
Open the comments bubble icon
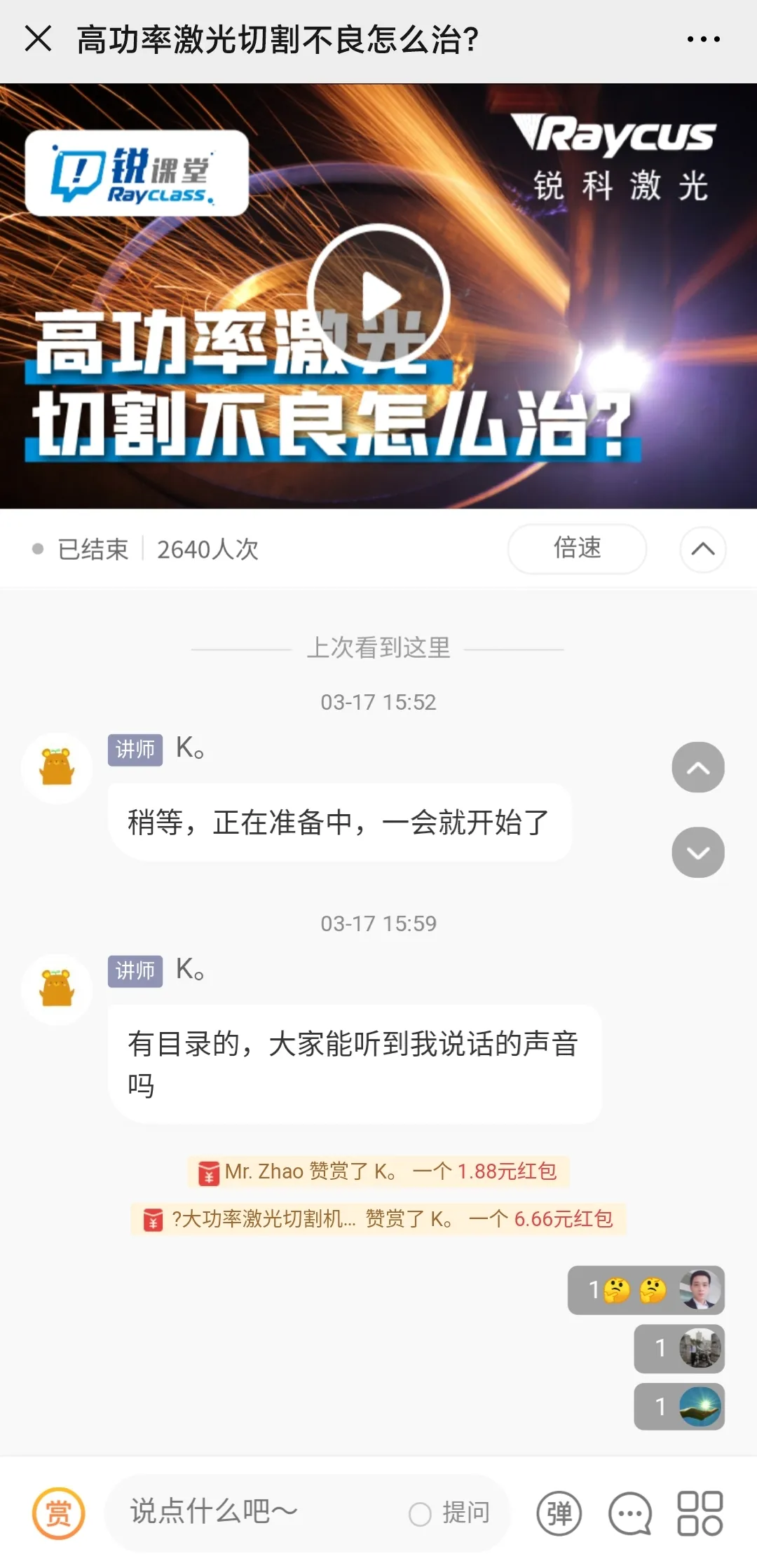(629, 1513)
